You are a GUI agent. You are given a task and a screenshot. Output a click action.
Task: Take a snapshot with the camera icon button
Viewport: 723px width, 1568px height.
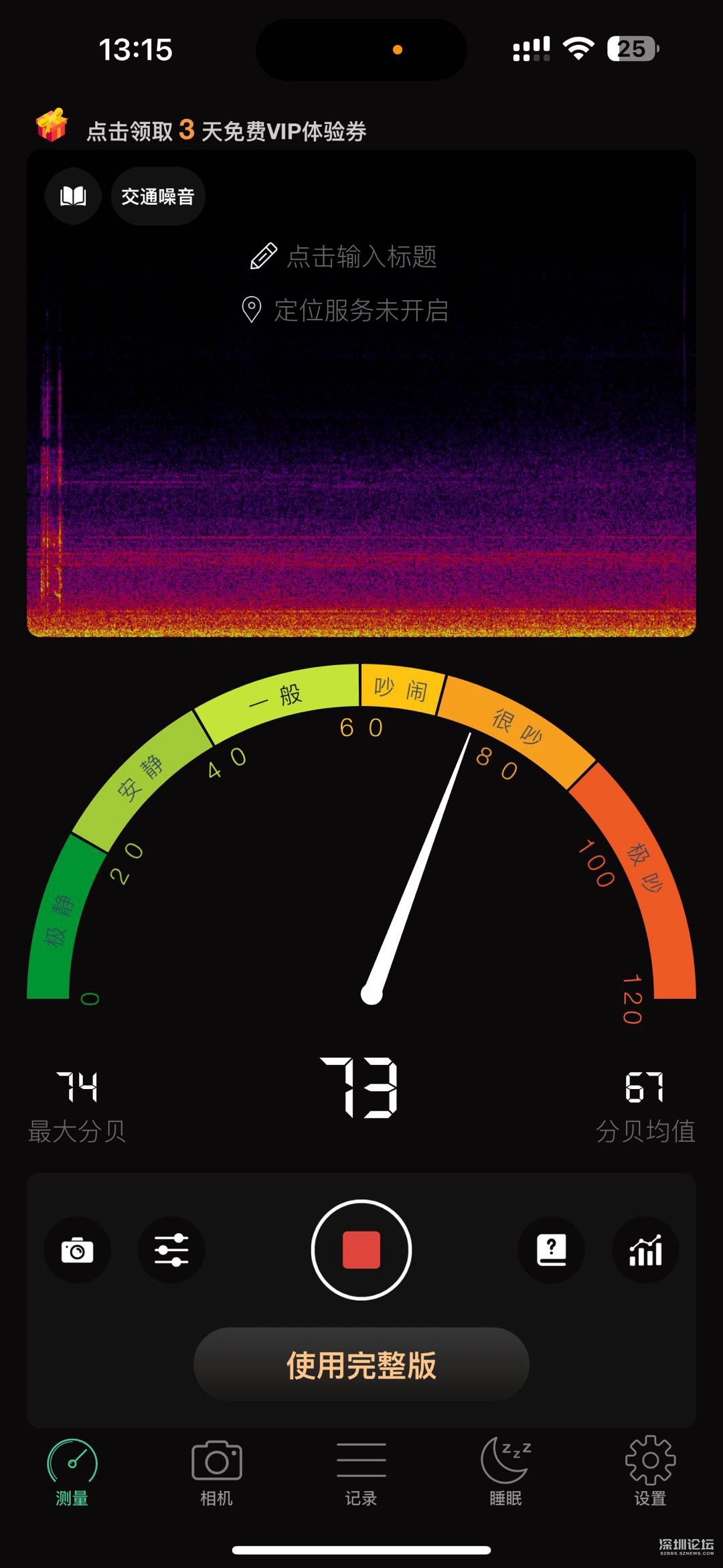point(78,1250)
